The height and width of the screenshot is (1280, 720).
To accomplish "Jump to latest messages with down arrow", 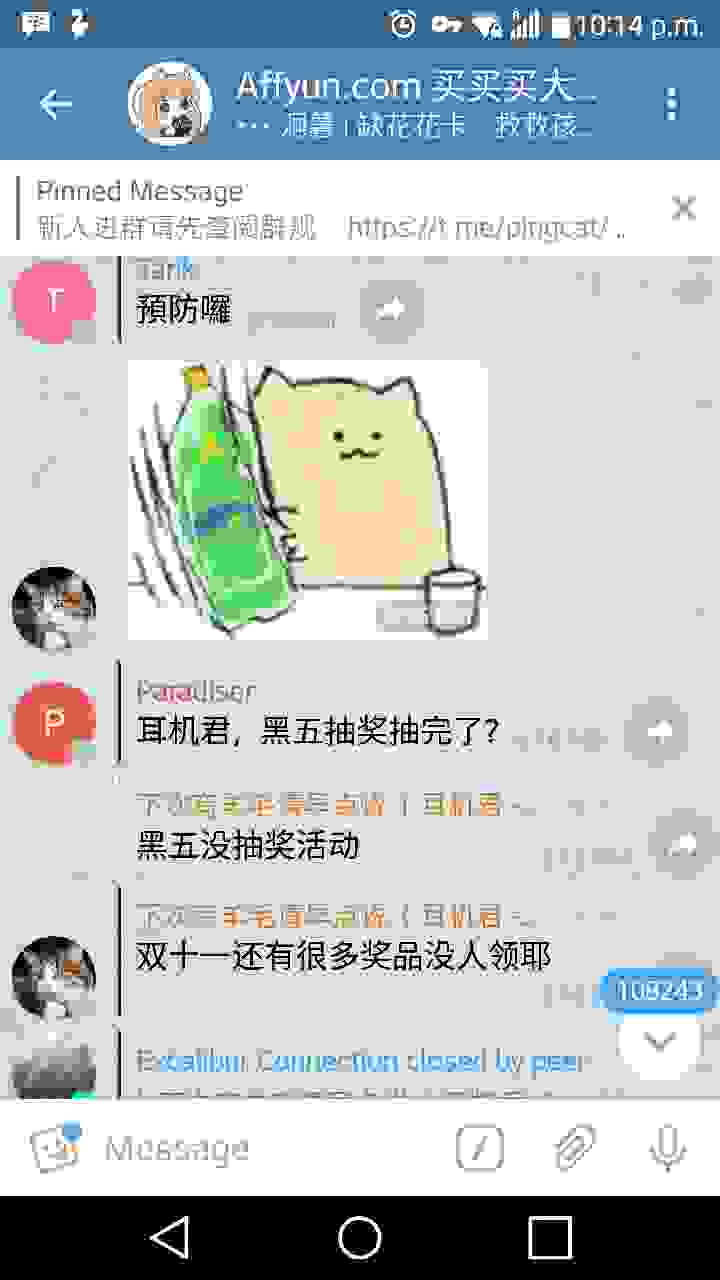I will (x=659, y=1041).
